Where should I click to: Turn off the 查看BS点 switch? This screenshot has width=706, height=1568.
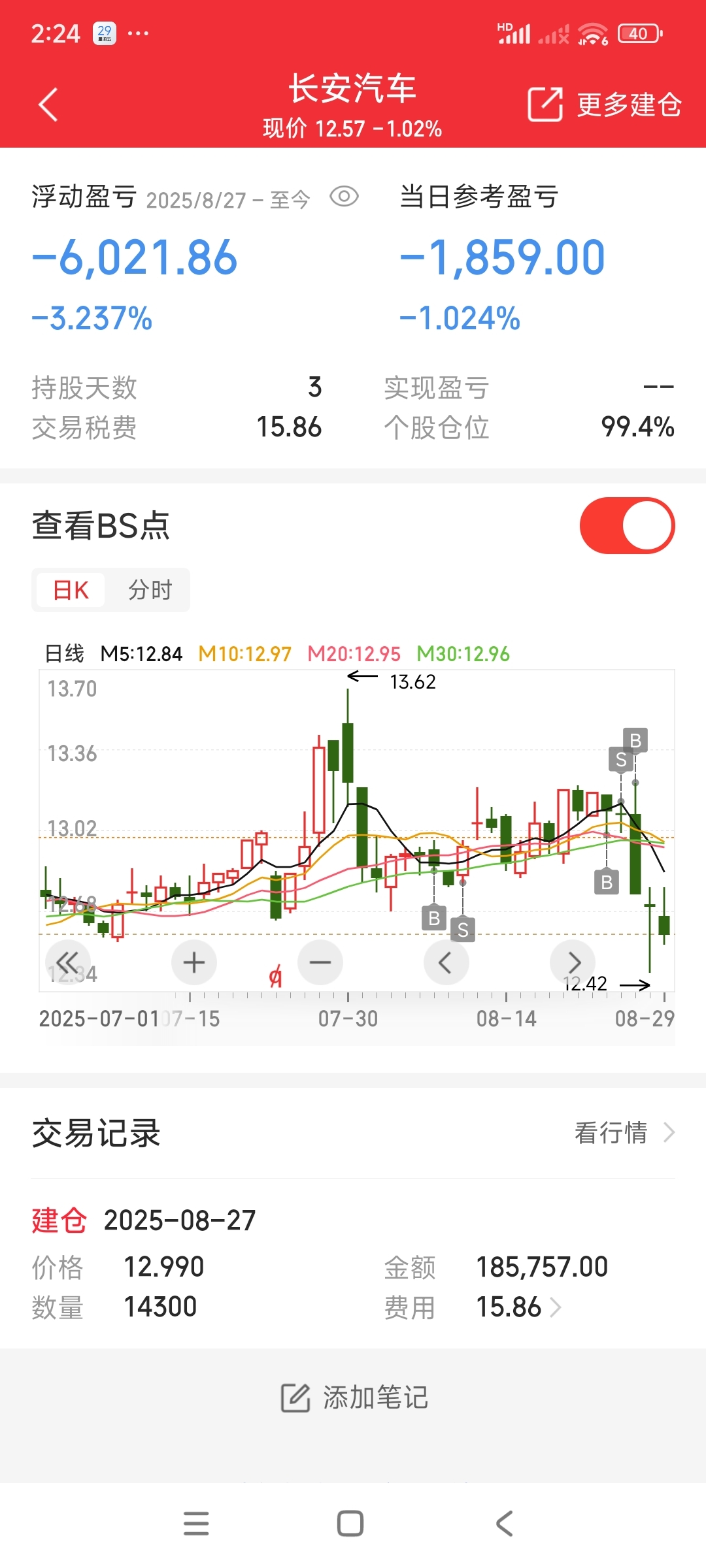(x=627, y=525)
